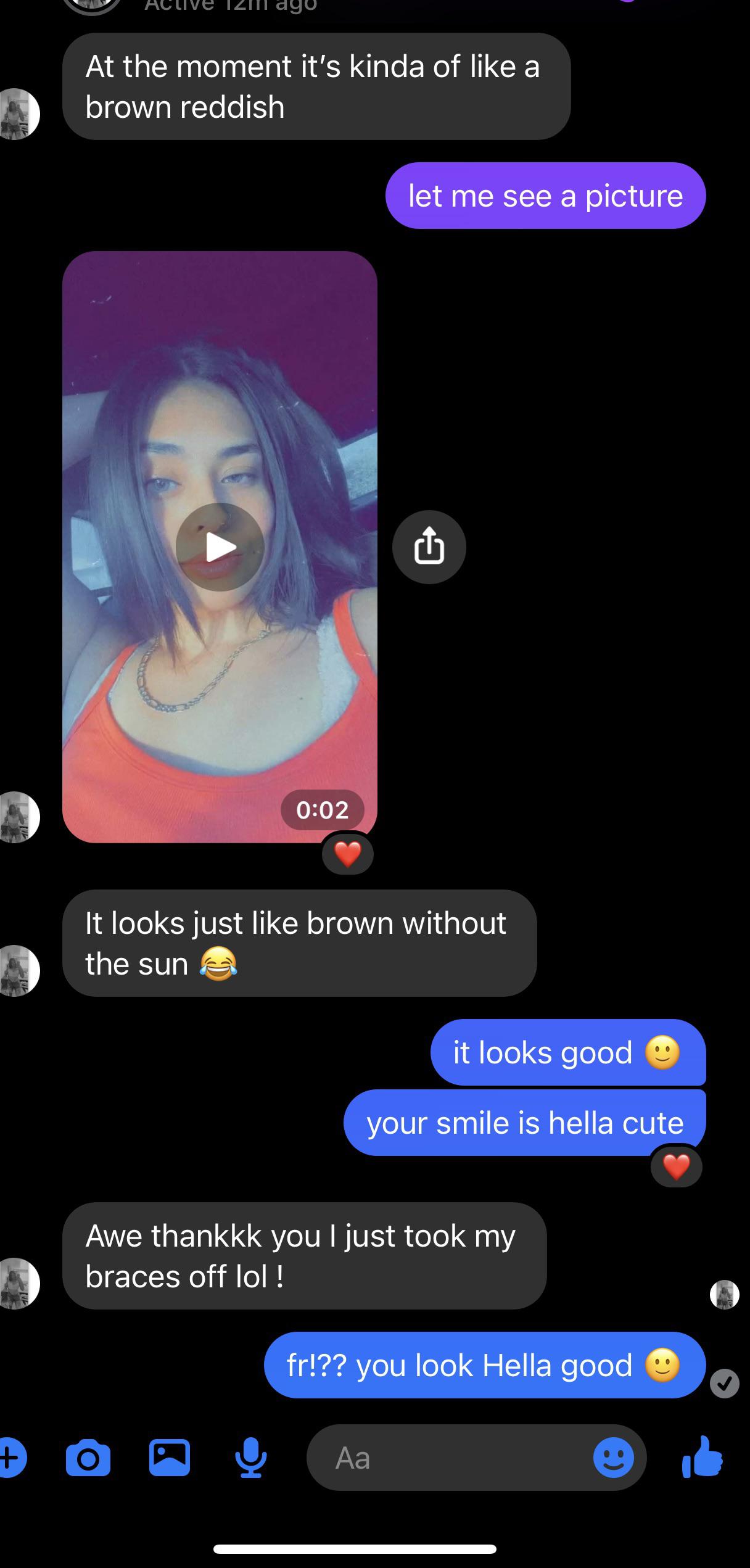The width and height of the screenshot is (750, 1568).
Task: Open the emoji picker in the message field
Action: click(x=613, y=1458)
